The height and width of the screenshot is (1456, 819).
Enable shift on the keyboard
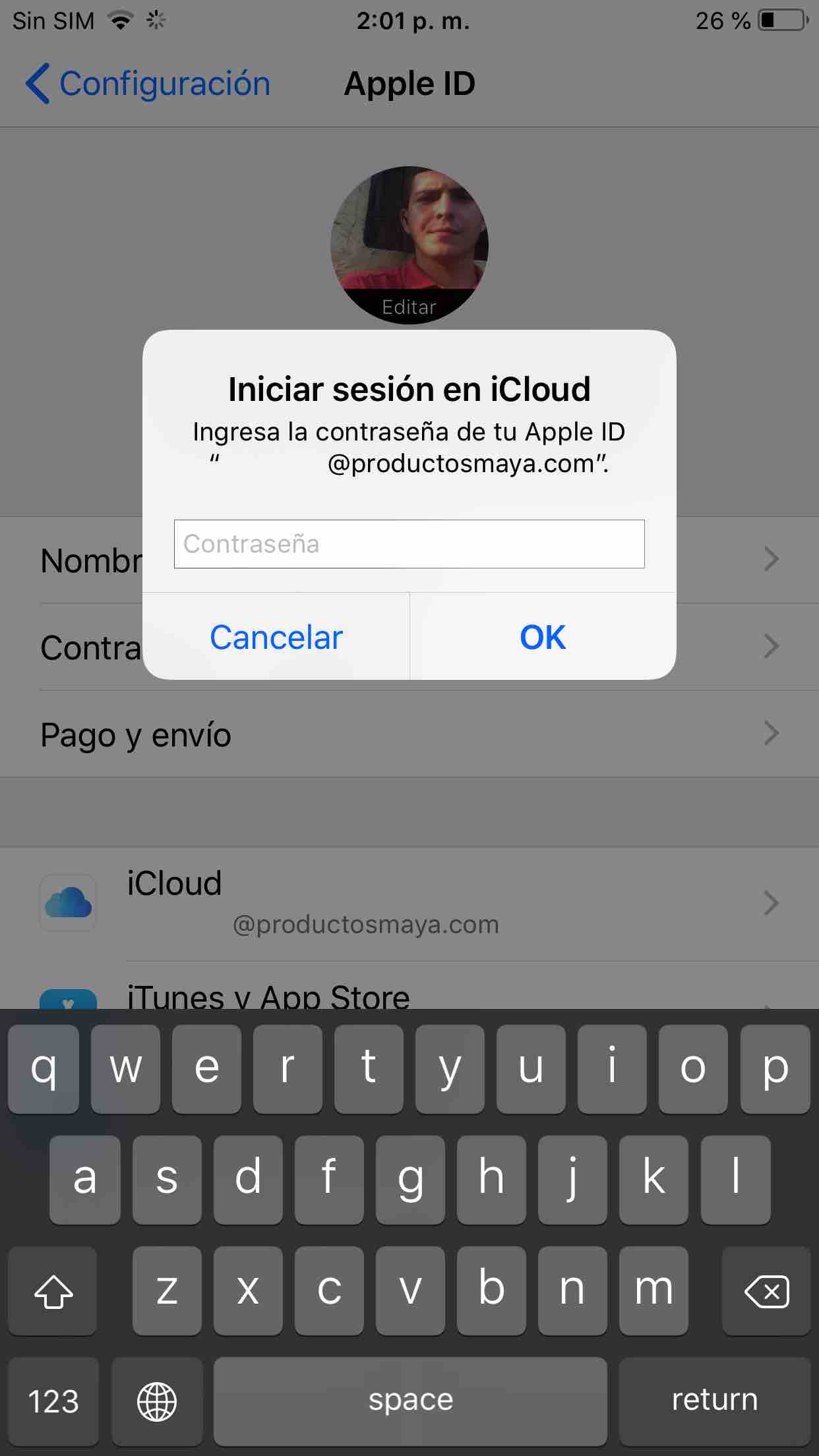point(53,1291)
